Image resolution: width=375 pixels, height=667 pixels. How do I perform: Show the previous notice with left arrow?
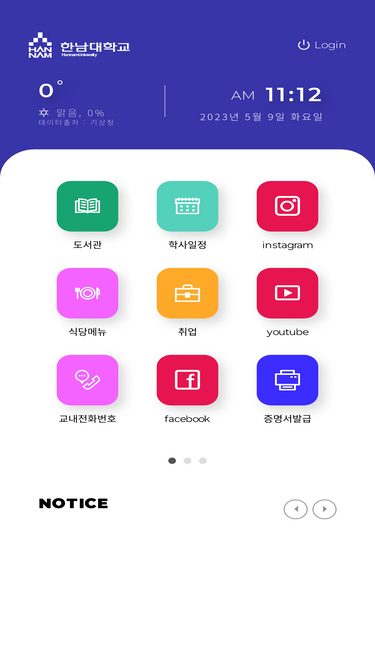click(295, 509)
